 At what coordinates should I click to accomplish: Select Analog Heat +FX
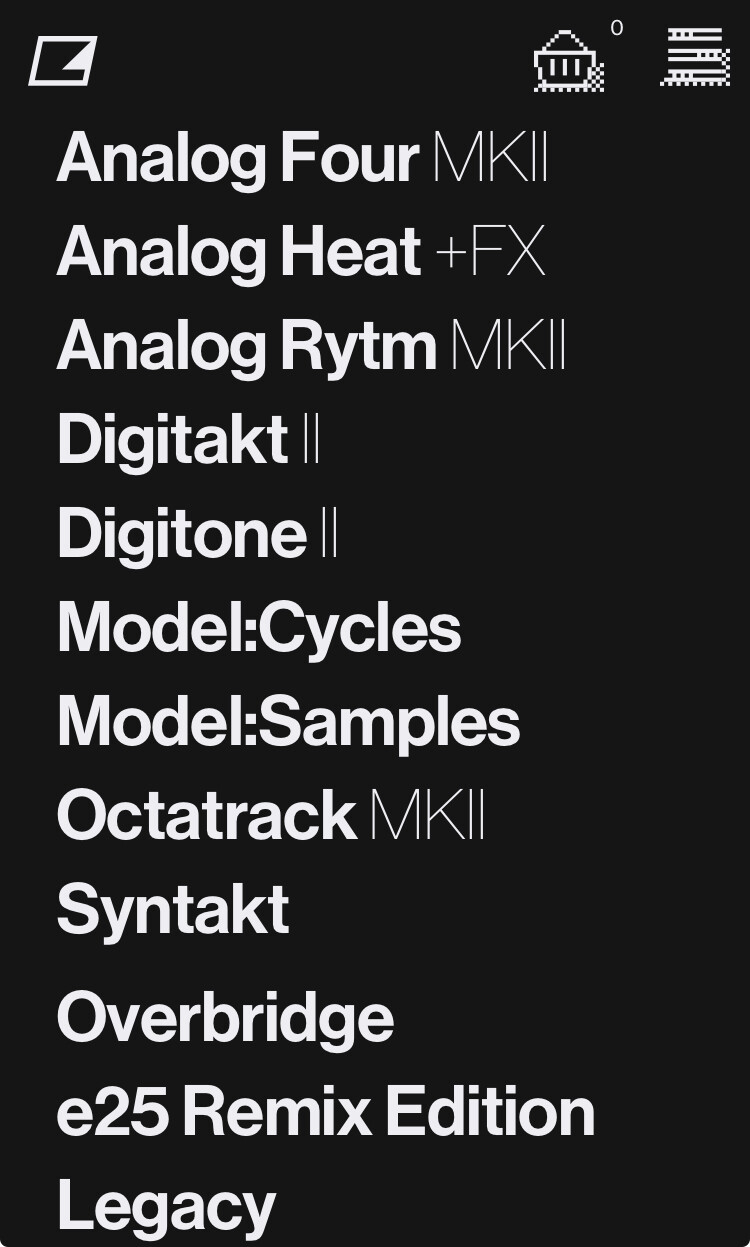pyautogui.click(x=301, y=252)
